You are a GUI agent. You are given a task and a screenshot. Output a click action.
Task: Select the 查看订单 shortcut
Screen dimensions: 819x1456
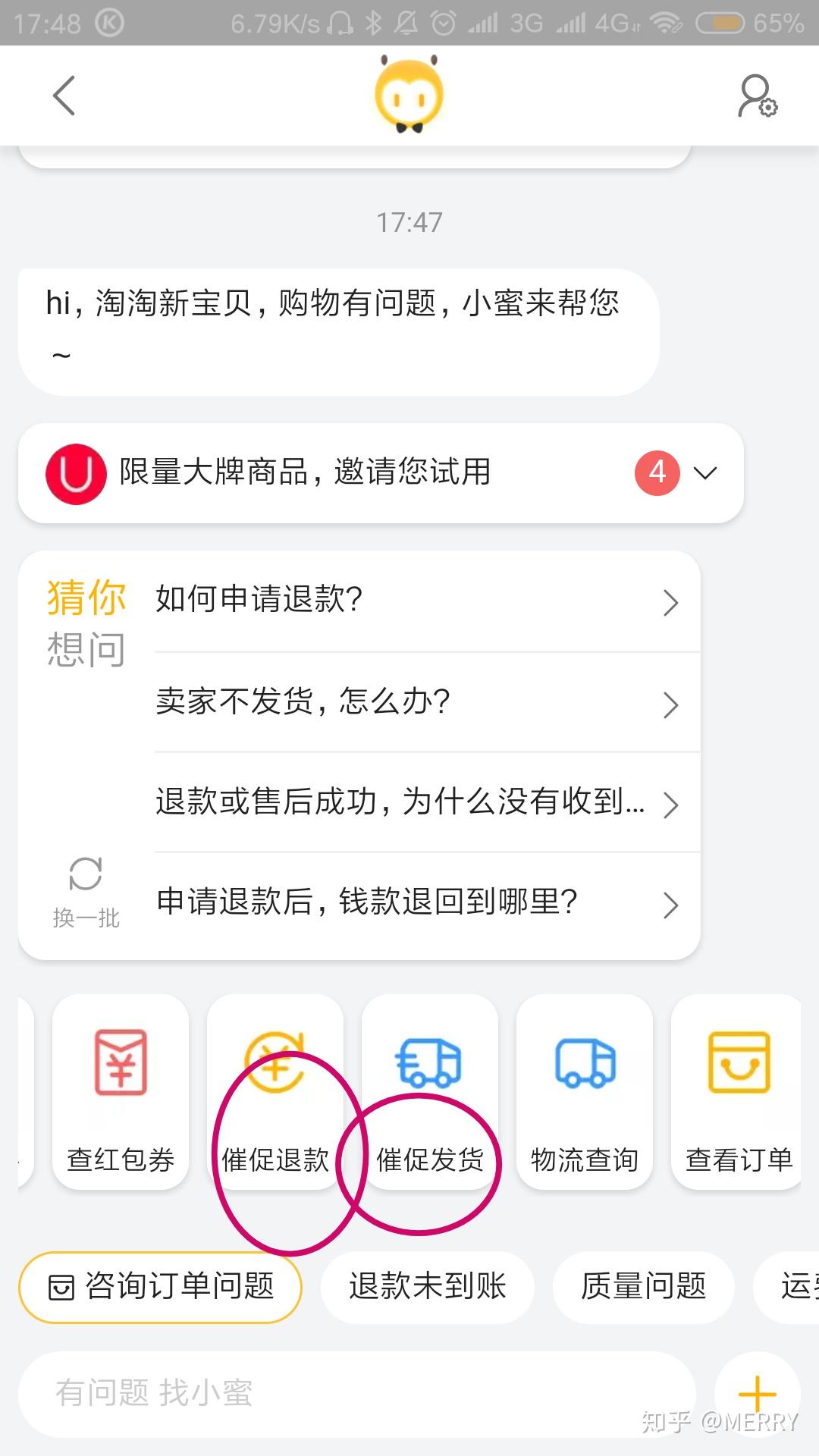tap(737, 1092)
